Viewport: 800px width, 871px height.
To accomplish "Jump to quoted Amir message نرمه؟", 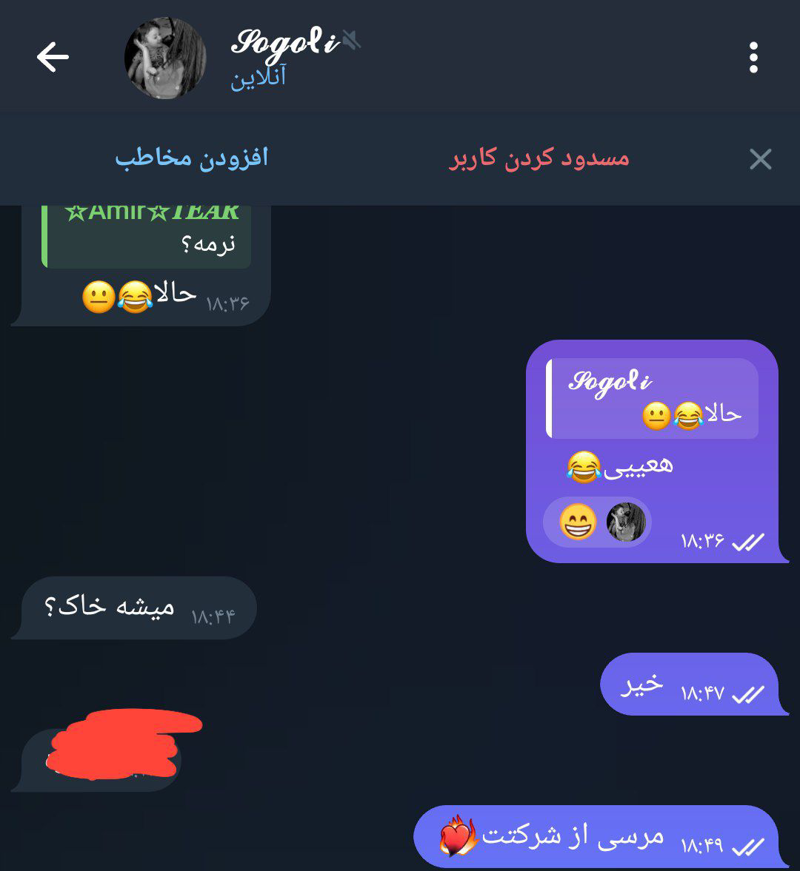I will tap(145, 234).
